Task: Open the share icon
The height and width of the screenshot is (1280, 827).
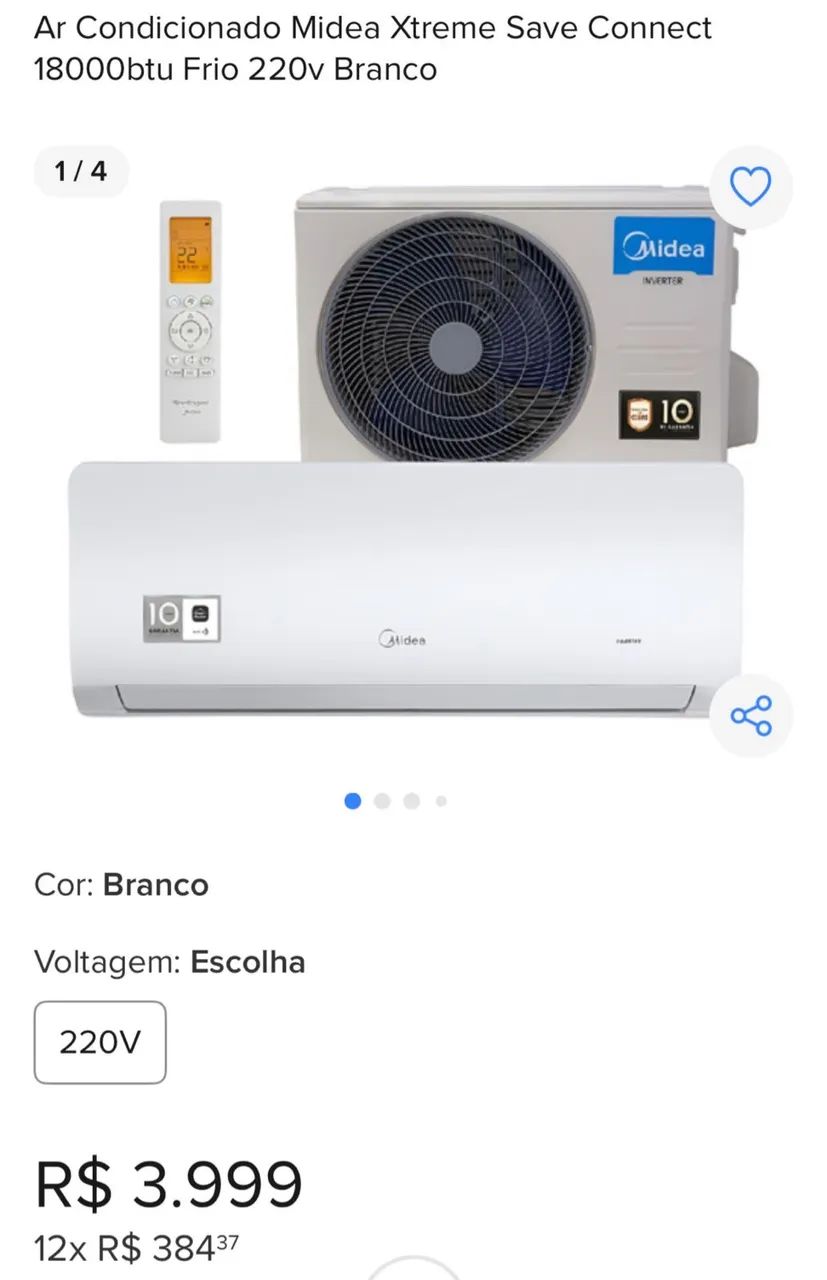Action: pos(751,716)
